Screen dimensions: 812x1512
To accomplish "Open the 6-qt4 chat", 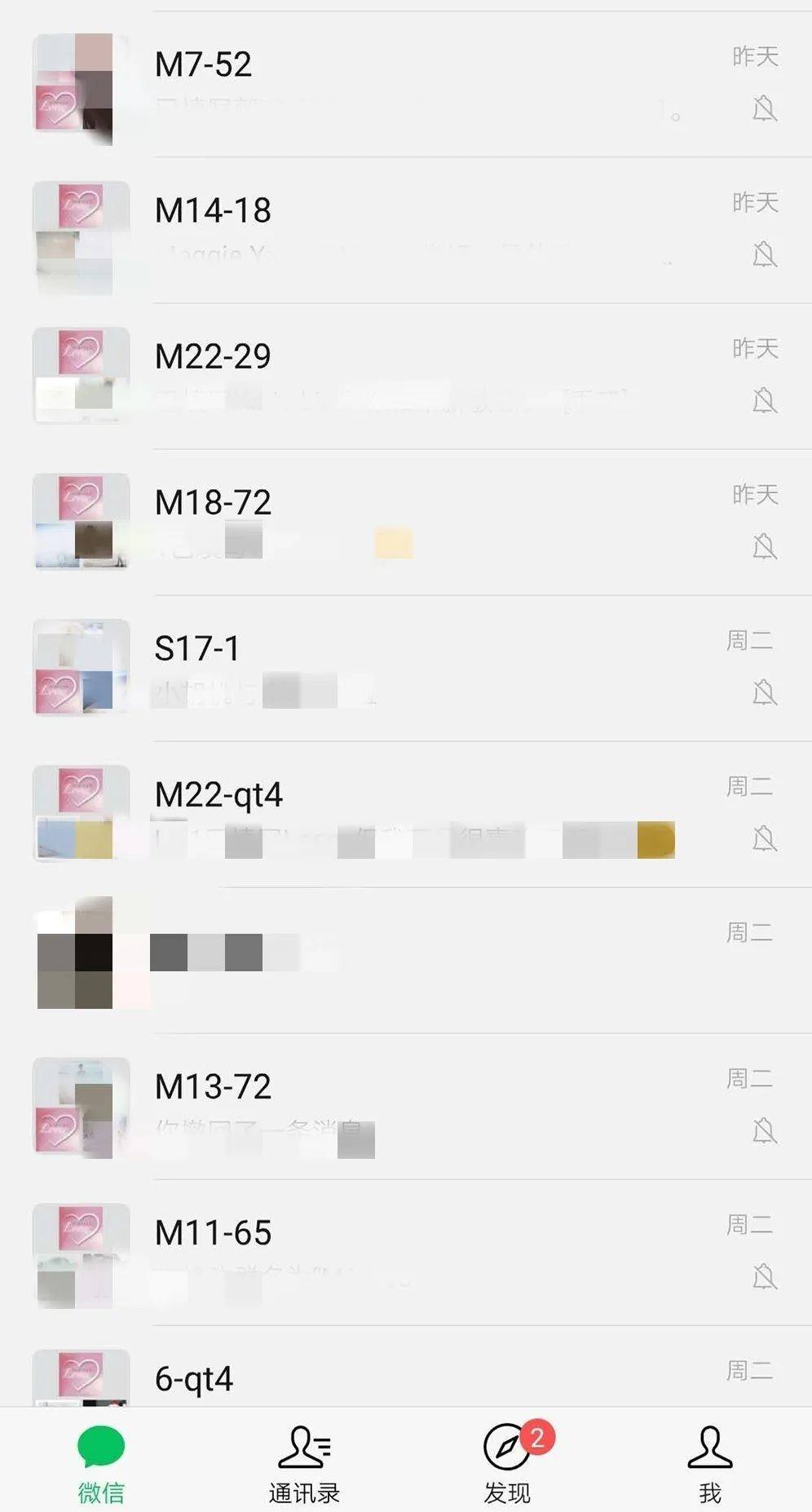I will click(408, 1380).
